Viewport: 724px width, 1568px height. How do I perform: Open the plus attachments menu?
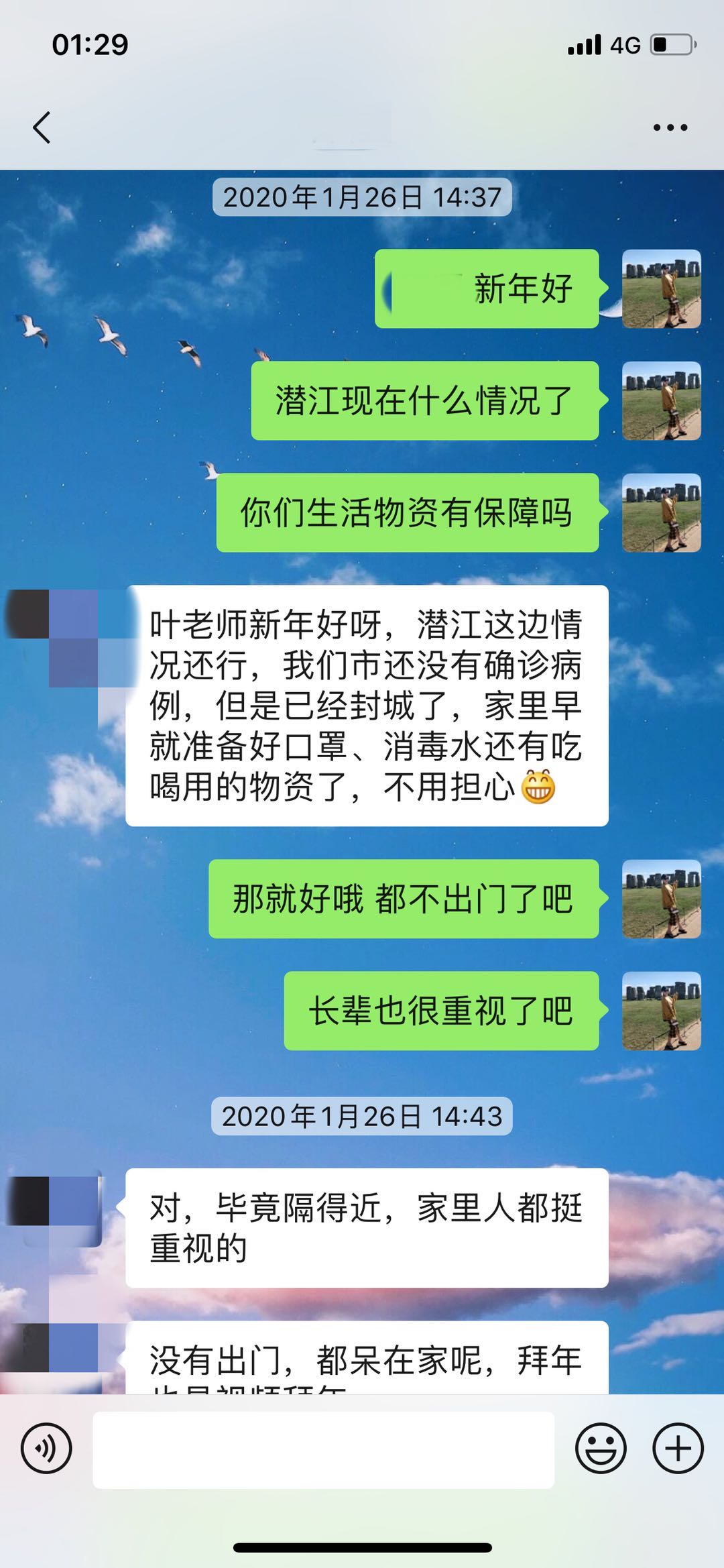click(678, 1449)
